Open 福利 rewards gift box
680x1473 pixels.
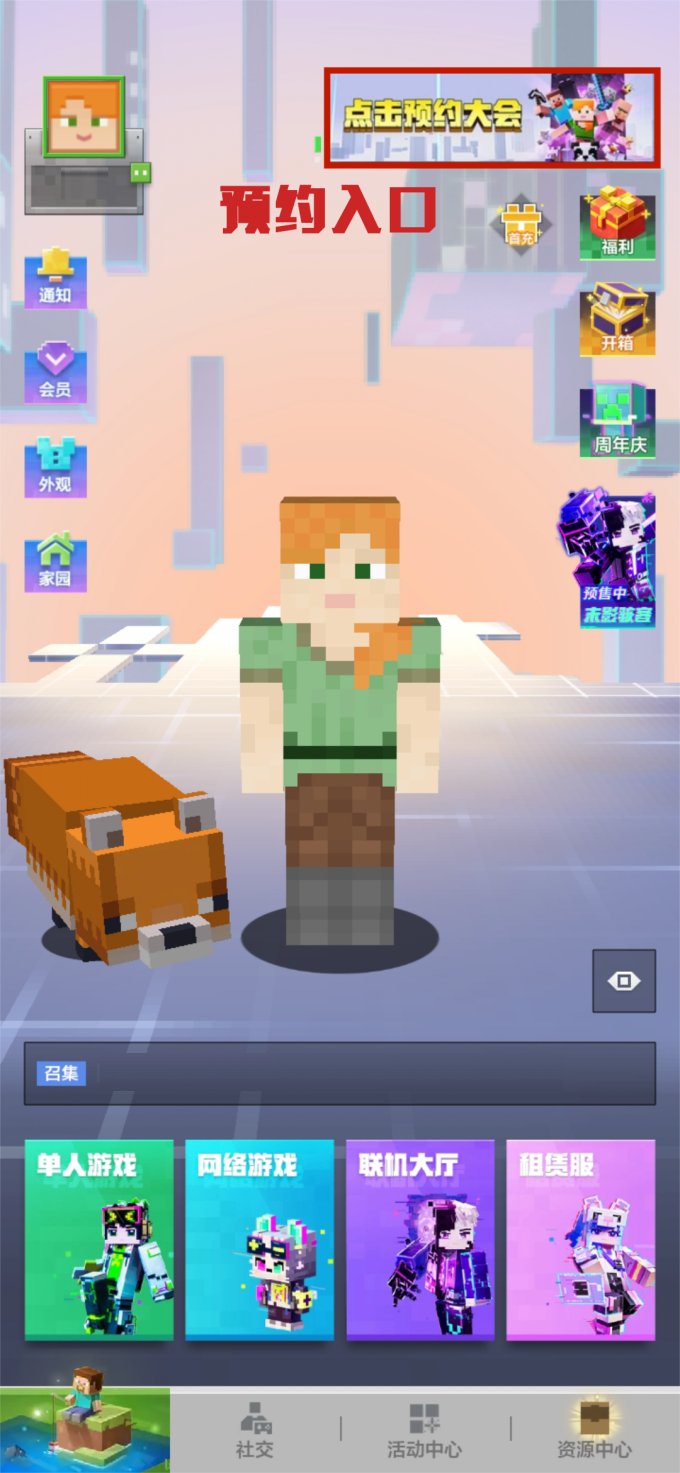[x=617, y=226]
